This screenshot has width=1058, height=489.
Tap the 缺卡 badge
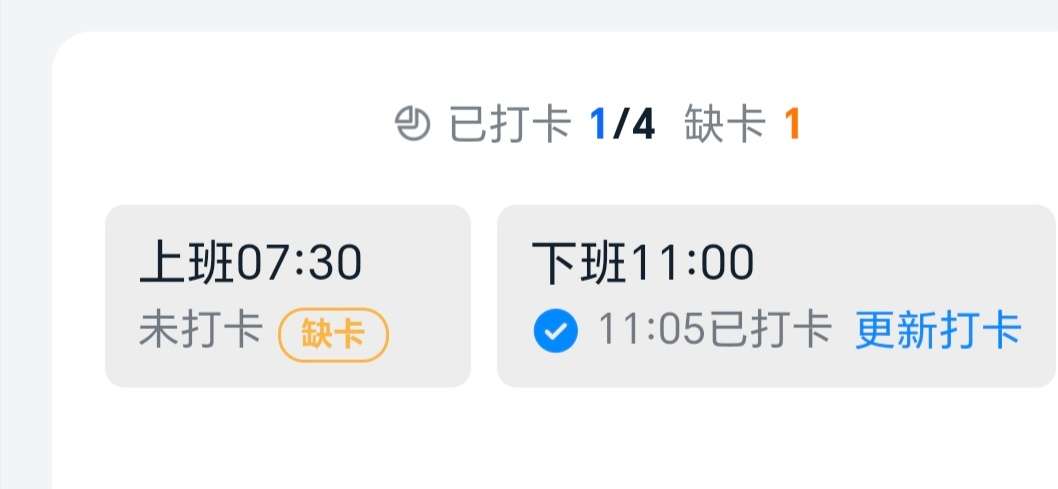(333, 335)
